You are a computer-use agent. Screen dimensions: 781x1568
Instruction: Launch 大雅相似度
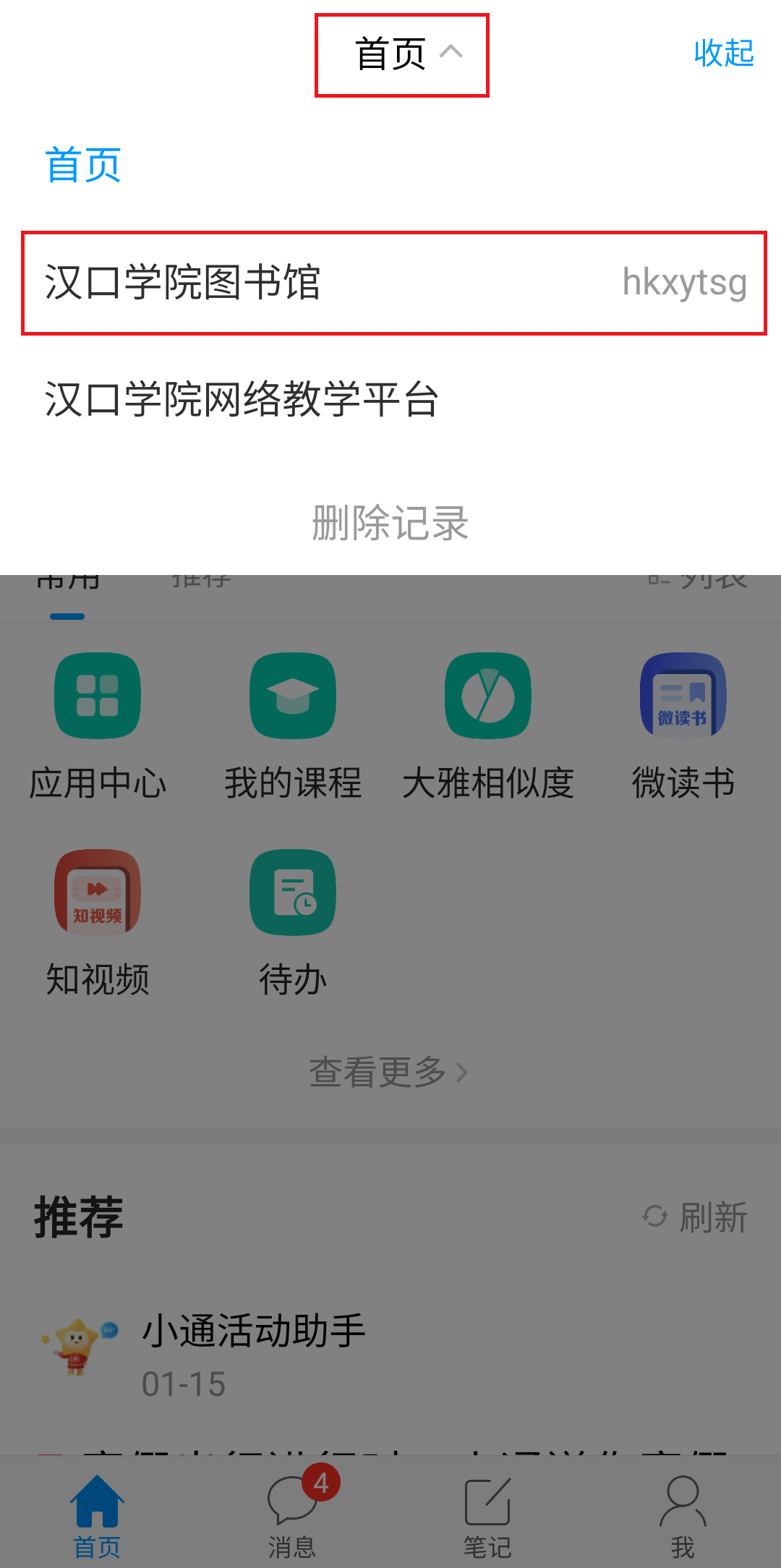tap(488, 727)
